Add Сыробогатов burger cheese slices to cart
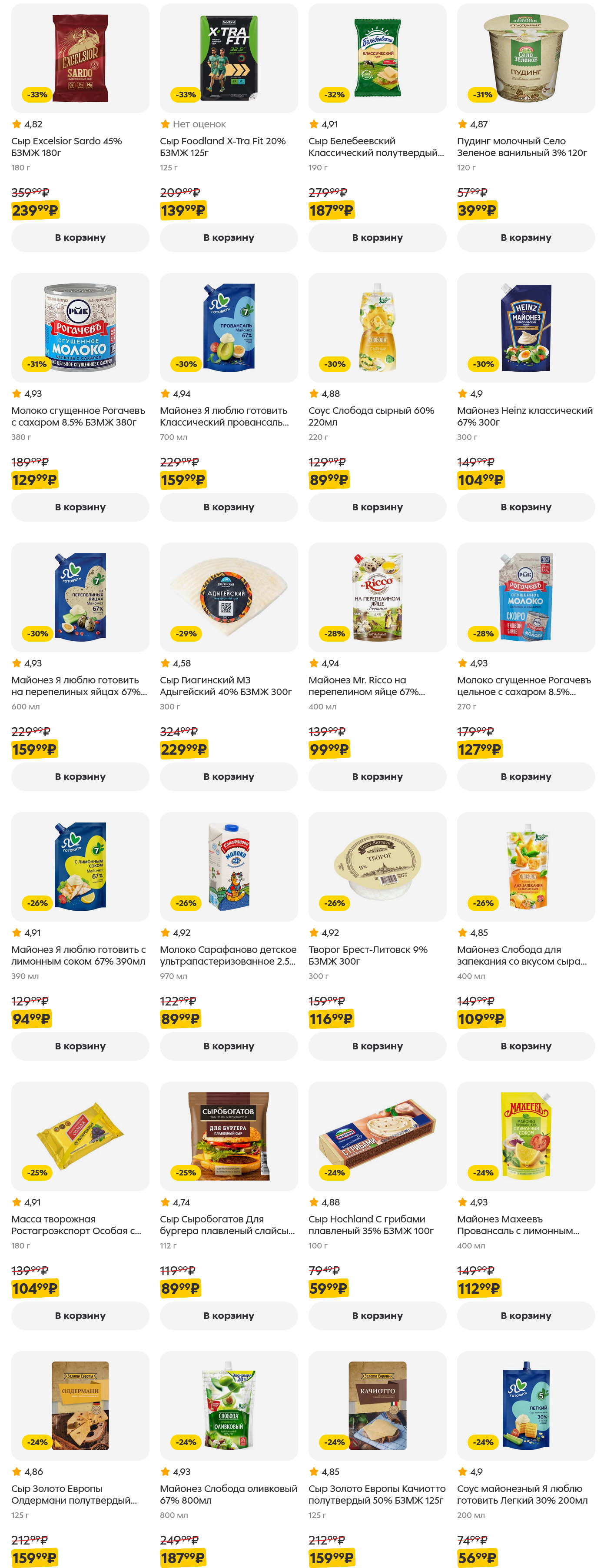Screen dimensions: 604x1568 229,1316
